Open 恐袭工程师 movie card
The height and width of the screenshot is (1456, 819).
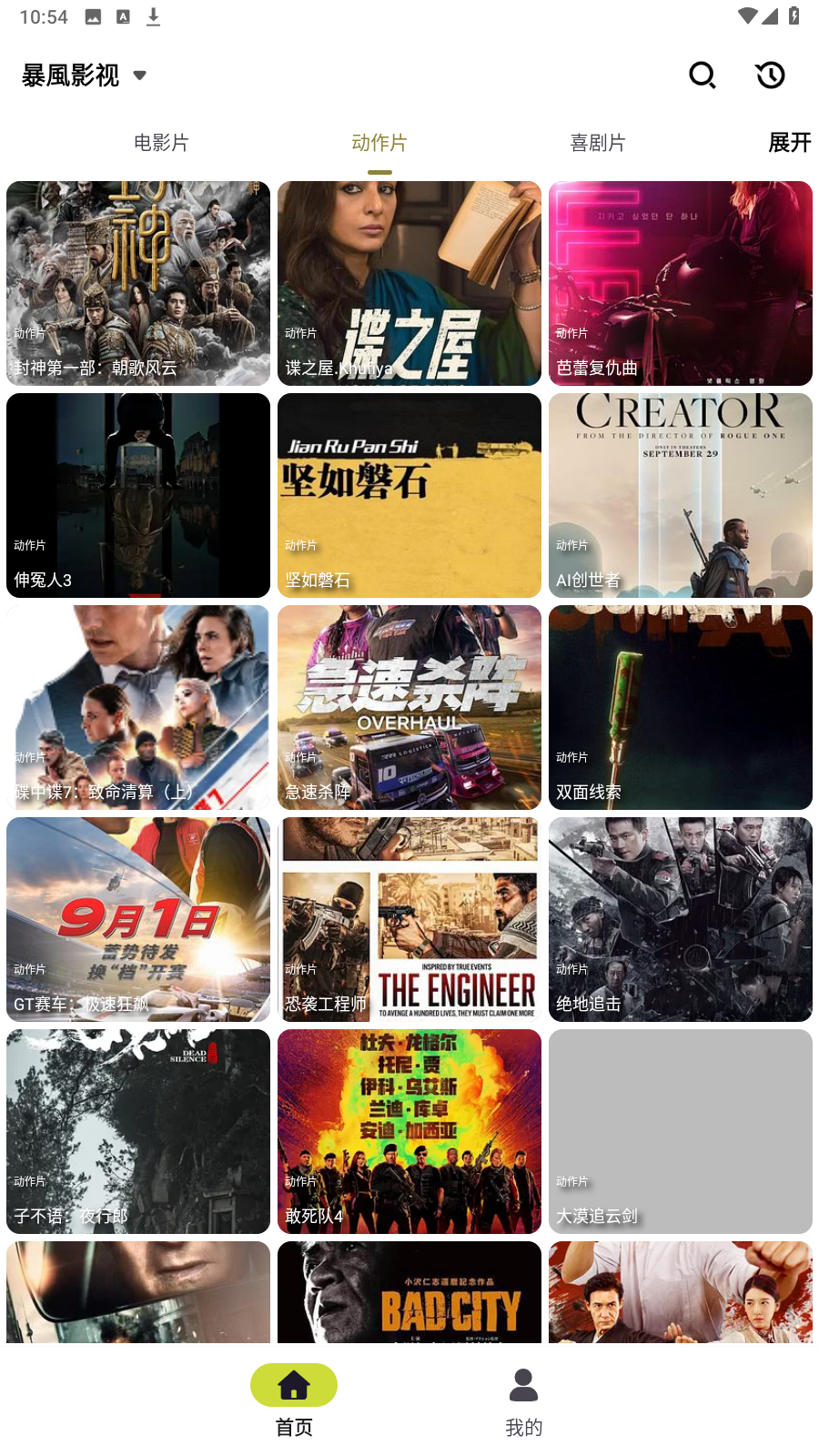409,919
